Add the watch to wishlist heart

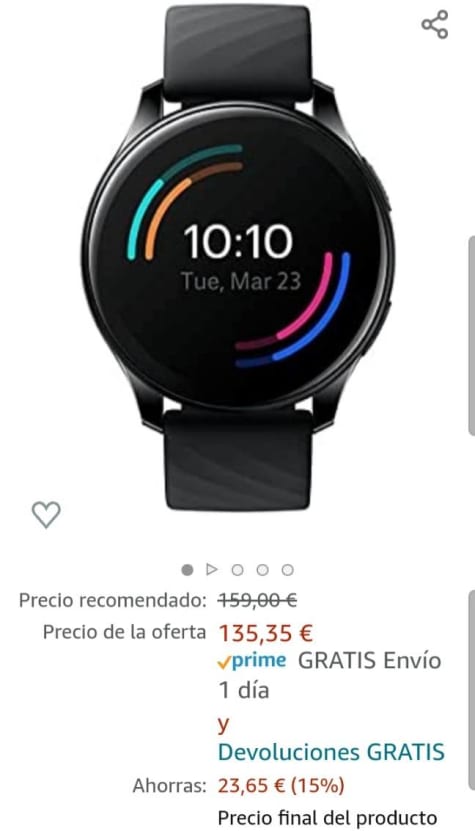pyautogui.click(x=46, y=515)
